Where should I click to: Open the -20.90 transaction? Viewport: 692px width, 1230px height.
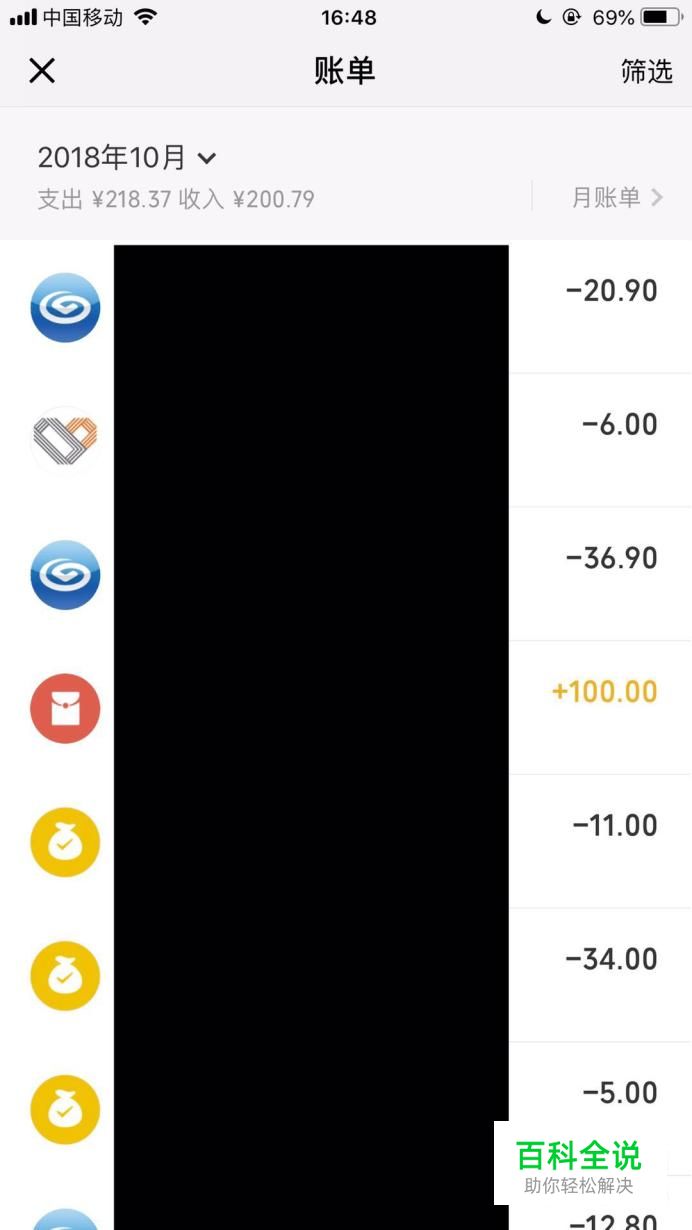611,292
